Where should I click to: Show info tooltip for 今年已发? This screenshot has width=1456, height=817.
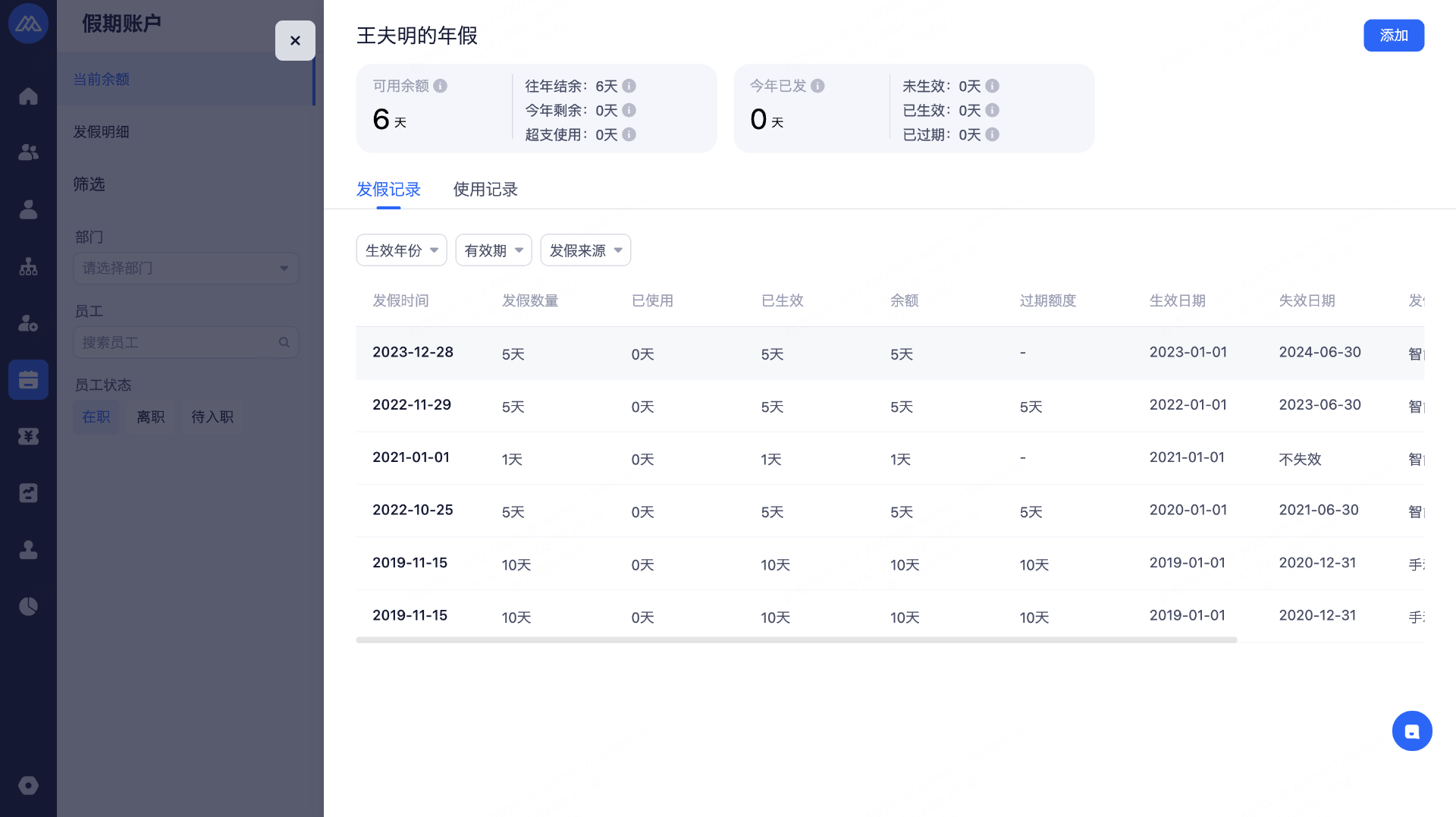[817, 86]
